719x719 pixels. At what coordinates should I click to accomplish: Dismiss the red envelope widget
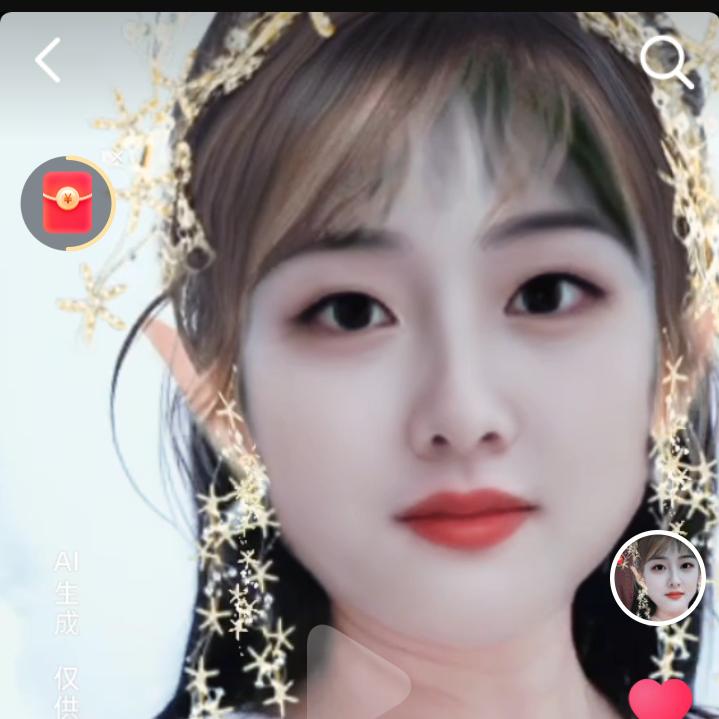click(x=114, y=158)
